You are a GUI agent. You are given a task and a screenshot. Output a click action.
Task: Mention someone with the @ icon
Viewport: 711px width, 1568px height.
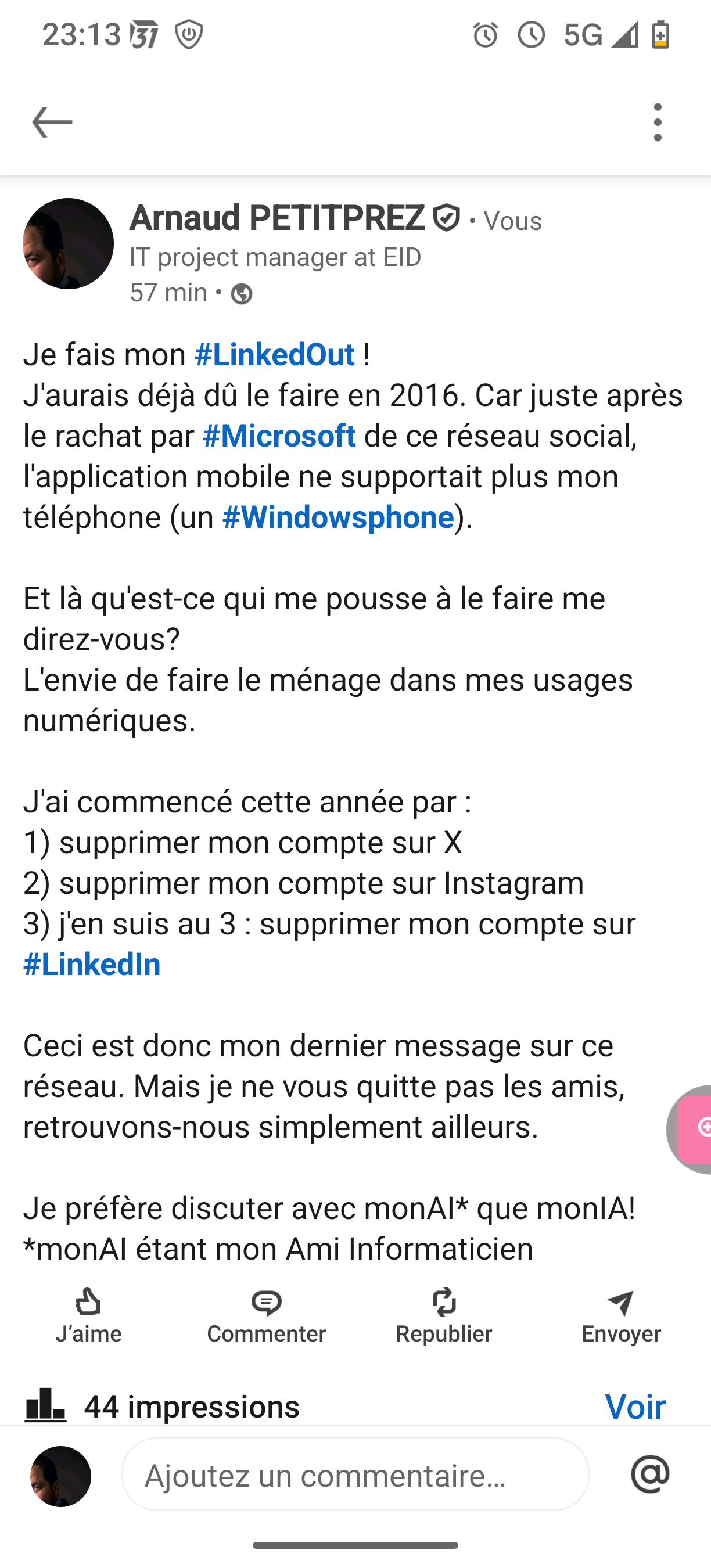tap(649, 1475)
